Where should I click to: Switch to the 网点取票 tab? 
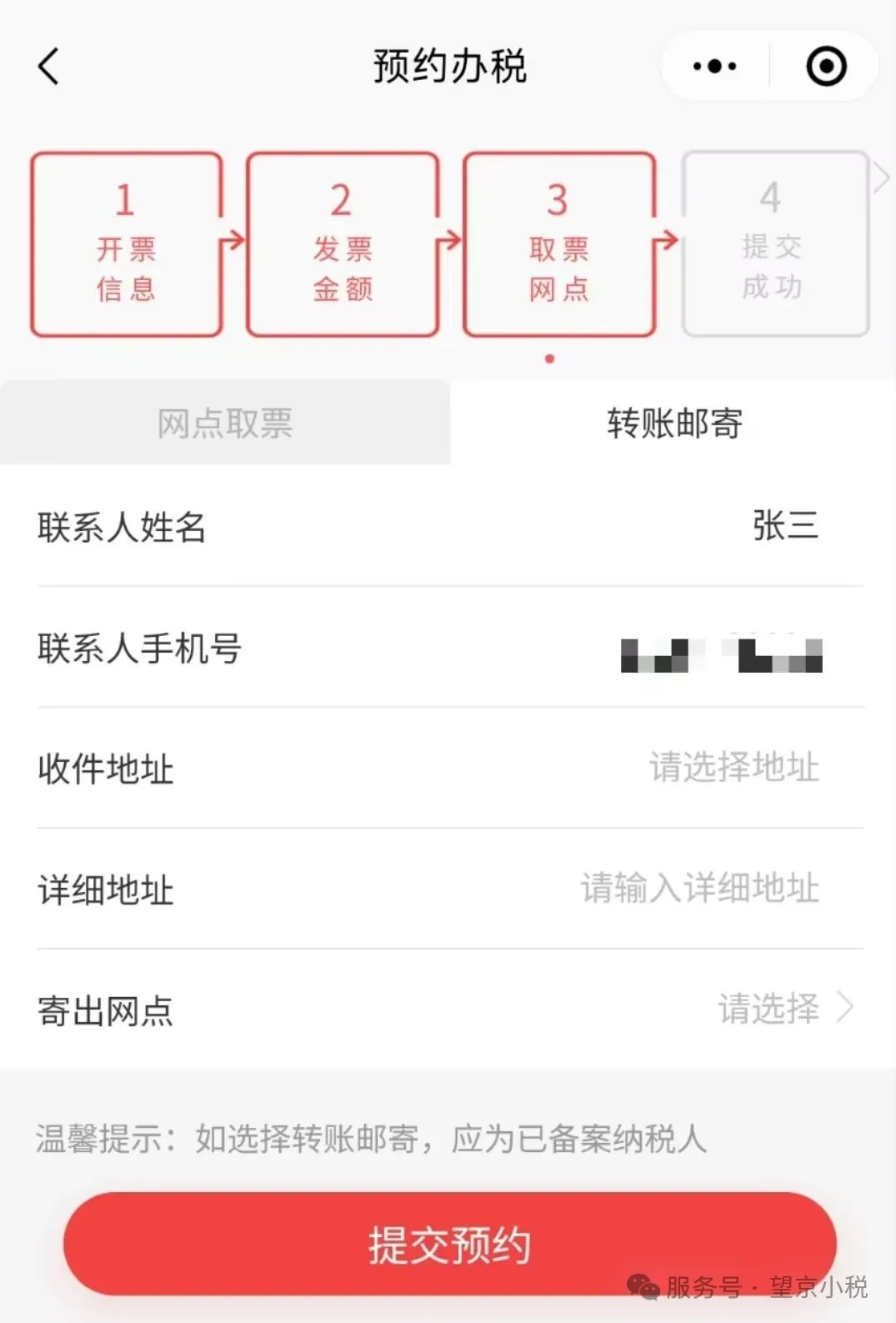pyautogui.click(x=225, y=423)
